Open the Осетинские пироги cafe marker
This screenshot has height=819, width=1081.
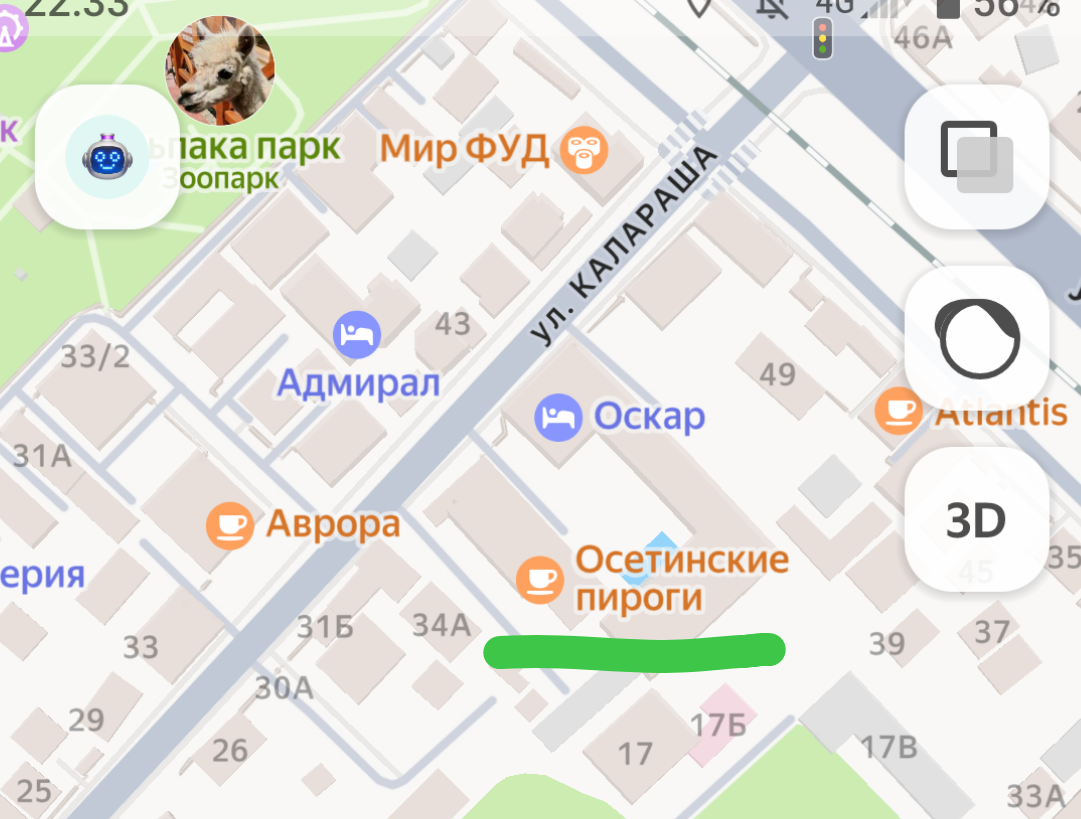click(539, 579)
